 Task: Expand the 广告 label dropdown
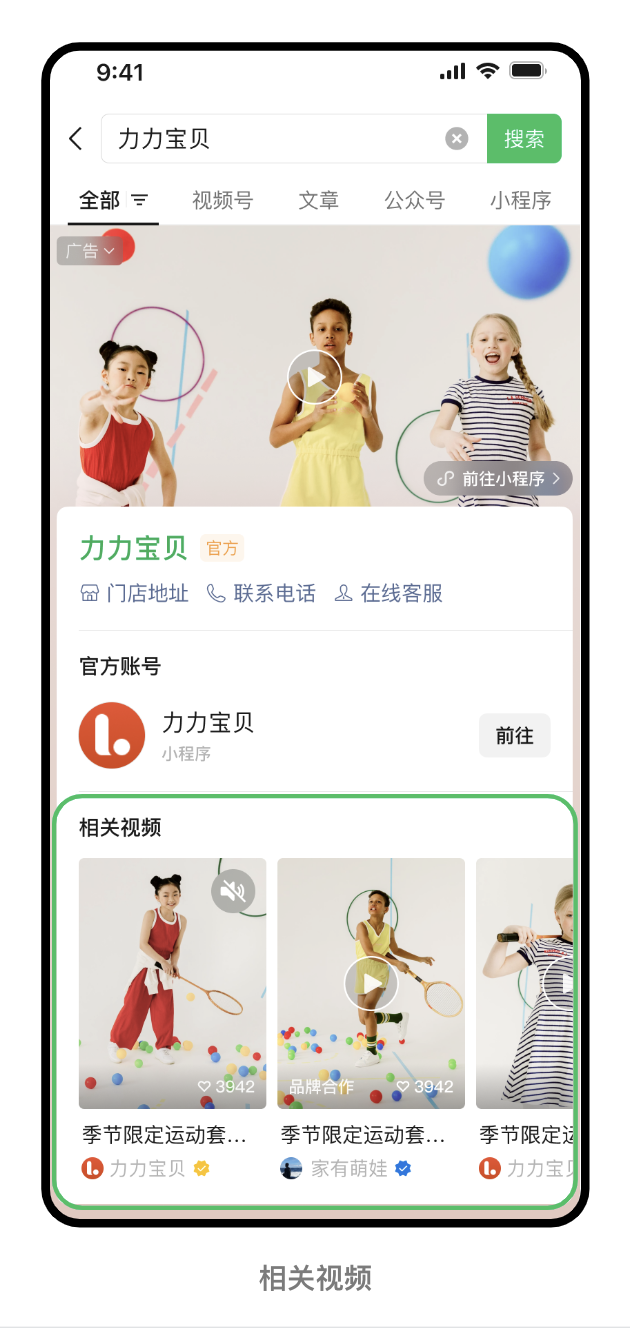(x=90, y=251)
